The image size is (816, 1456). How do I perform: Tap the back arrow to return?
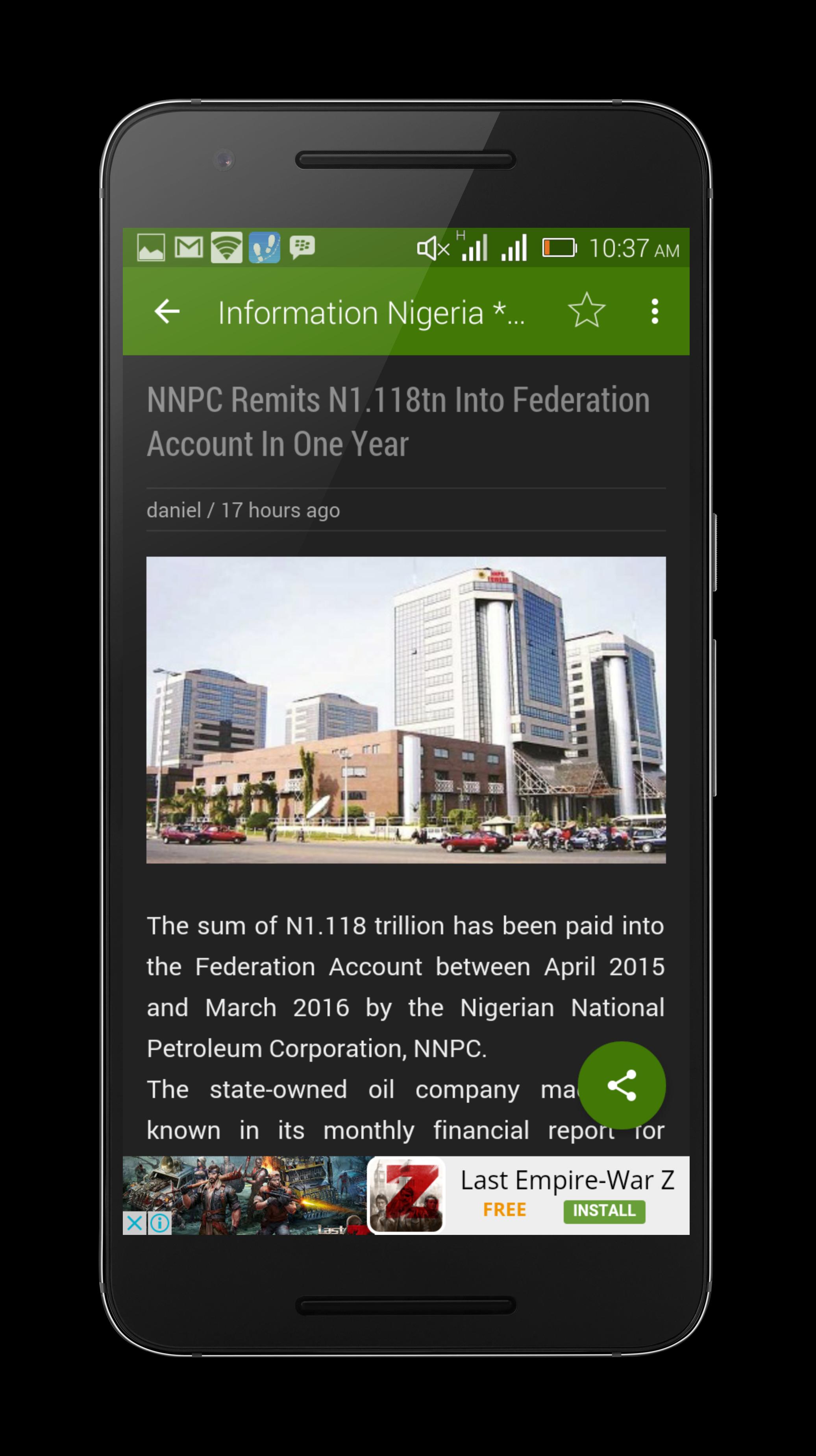pos(165,310)
